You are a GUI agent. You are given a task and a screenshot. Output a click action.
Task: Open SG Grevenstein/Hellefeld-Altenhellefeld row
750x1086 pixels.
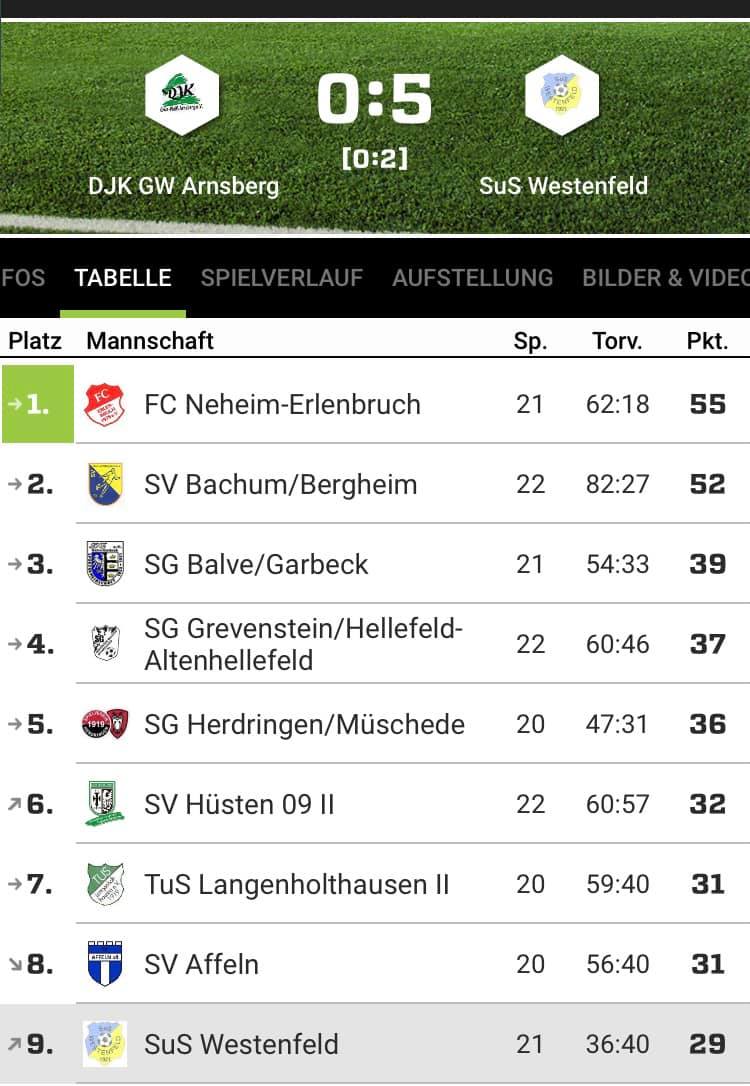tap(303, 644)
